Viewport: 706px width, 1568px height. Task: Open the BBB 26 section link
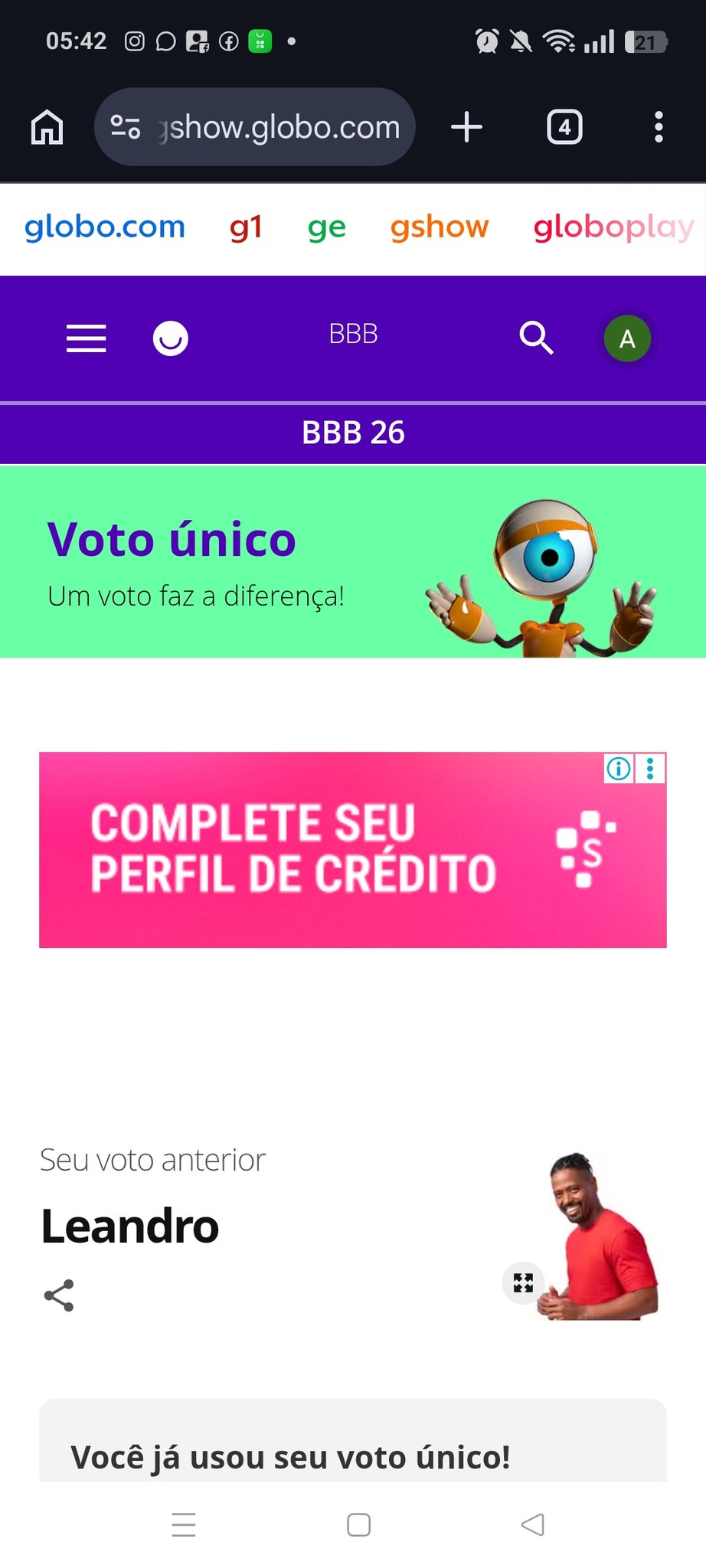point(353,433)
